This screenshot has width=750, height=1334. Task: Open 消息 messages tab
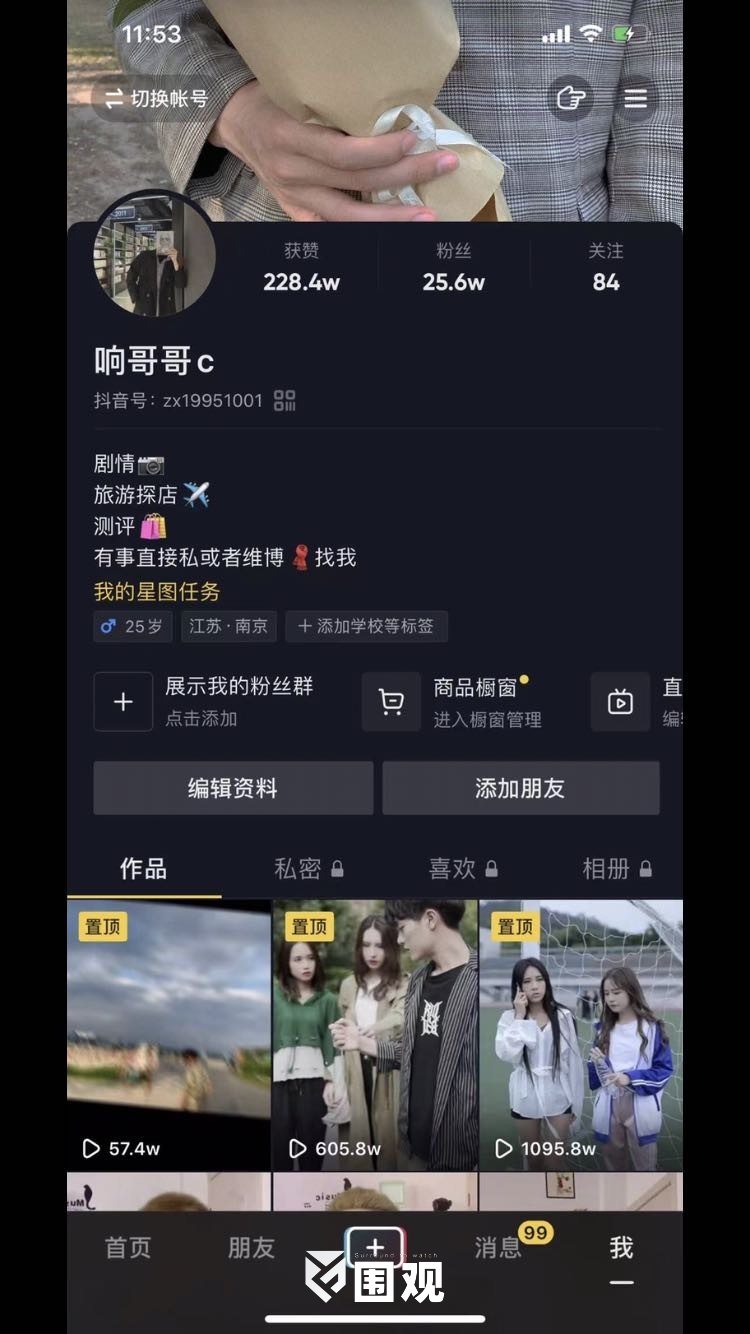[499, 1247]
